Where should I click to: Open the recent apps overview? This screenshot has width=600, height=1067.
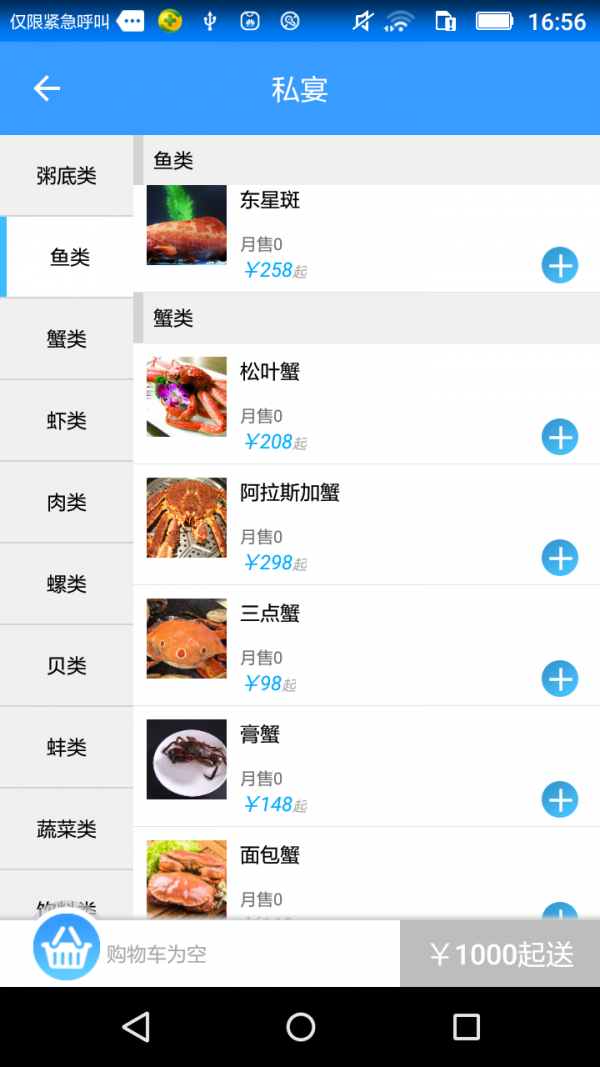click(x=466, y=1026)
